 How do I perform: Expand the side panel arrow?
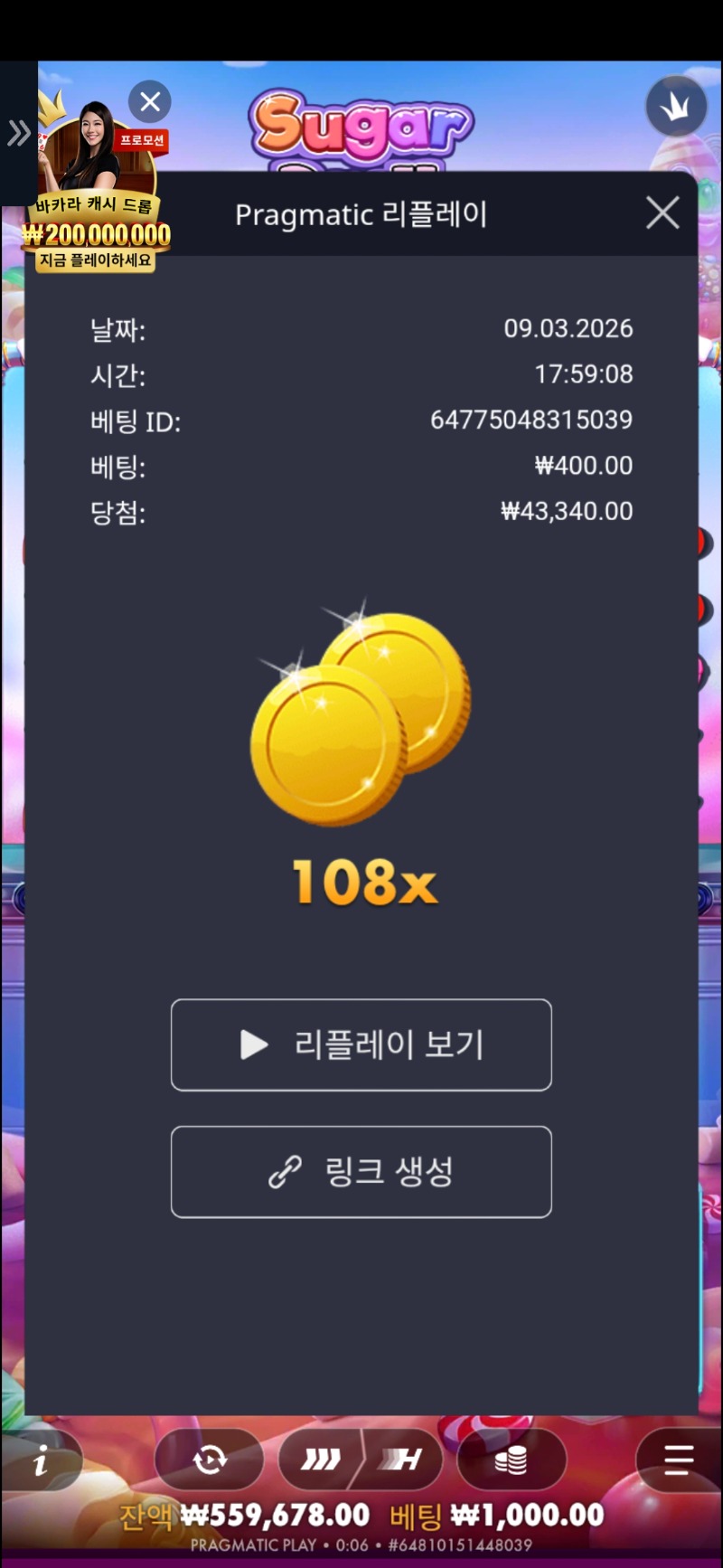[18, 134]
